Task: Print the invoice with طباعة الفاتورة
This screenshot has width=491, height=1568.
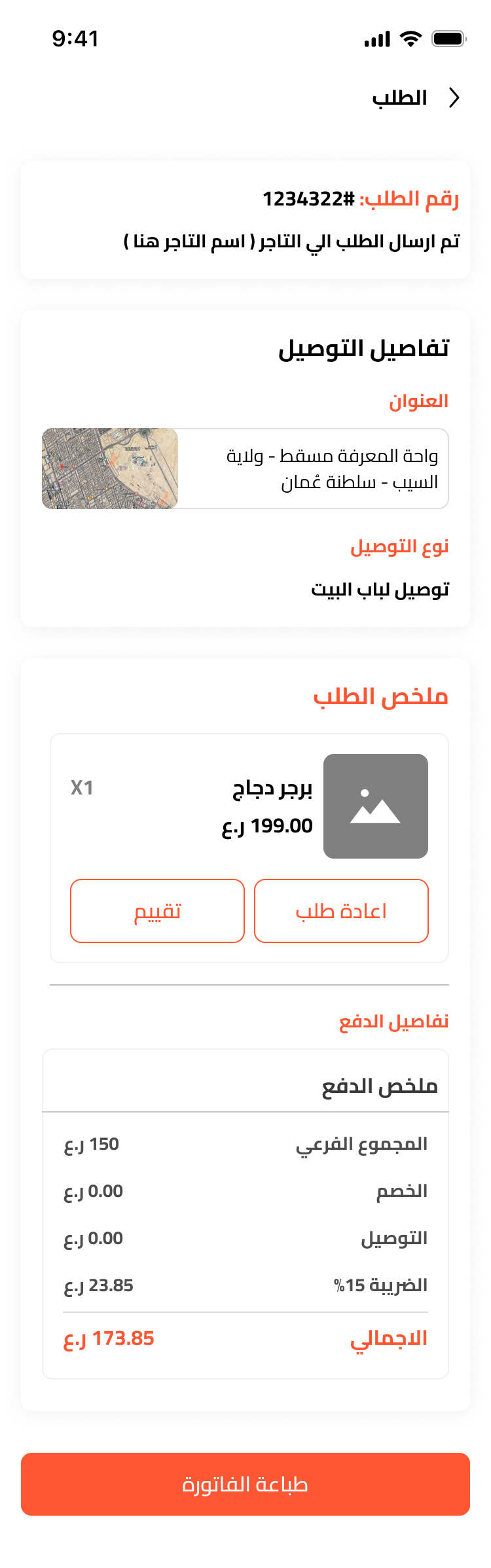Action: click(245, 1484)
